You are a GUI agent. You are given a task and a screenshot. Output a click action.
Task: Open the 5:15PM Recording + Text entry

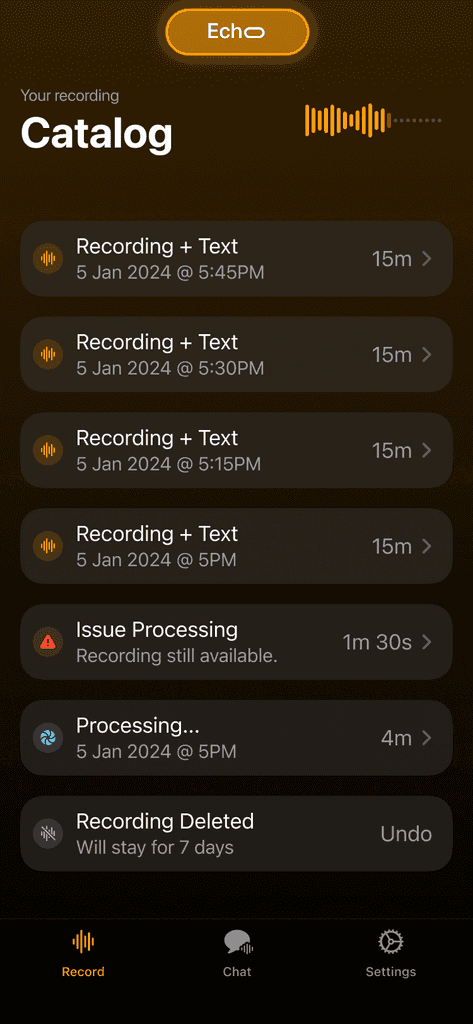point(236,451)
